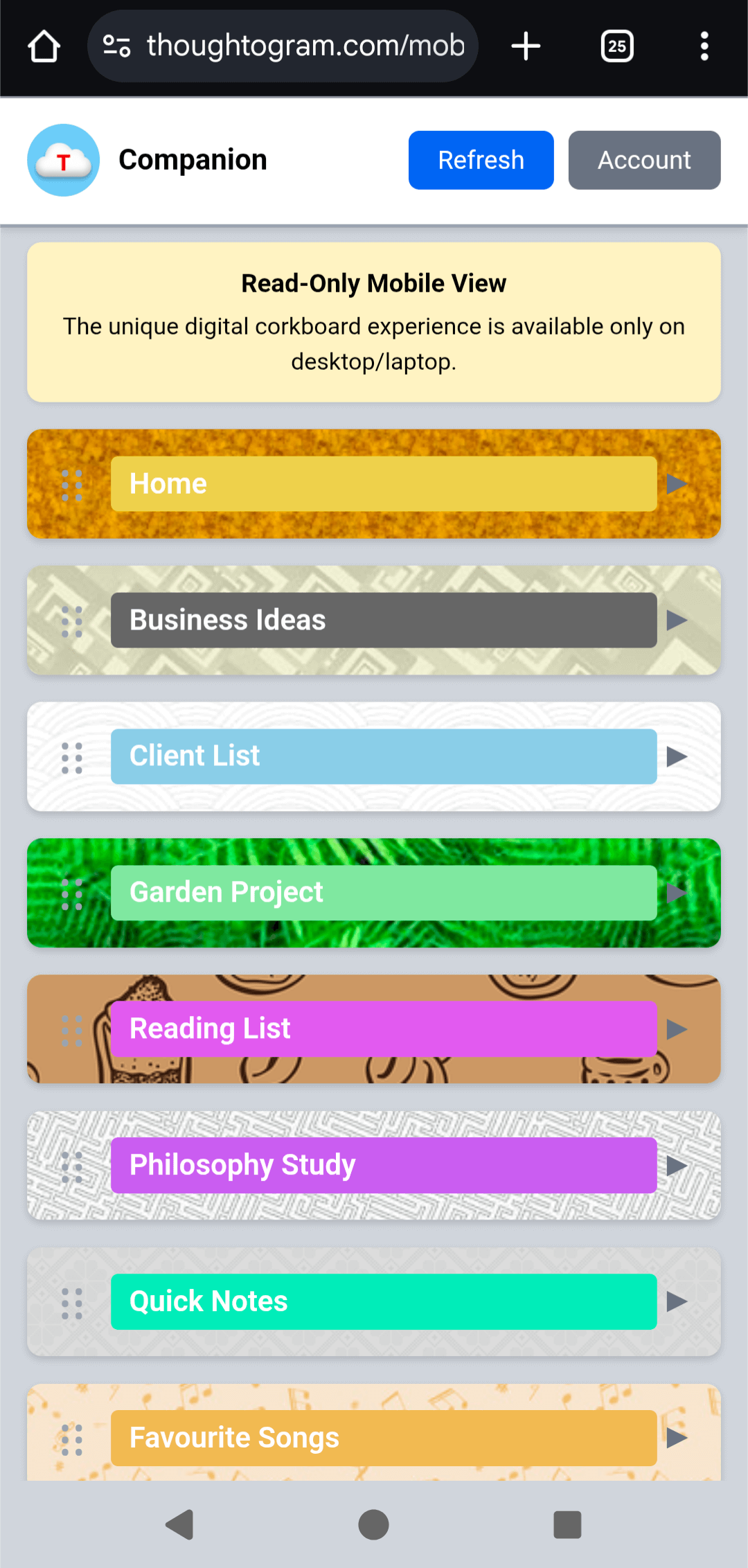Click the Thoughtogram cloud logo
The image size is (748, 1568).
[63, 160]
